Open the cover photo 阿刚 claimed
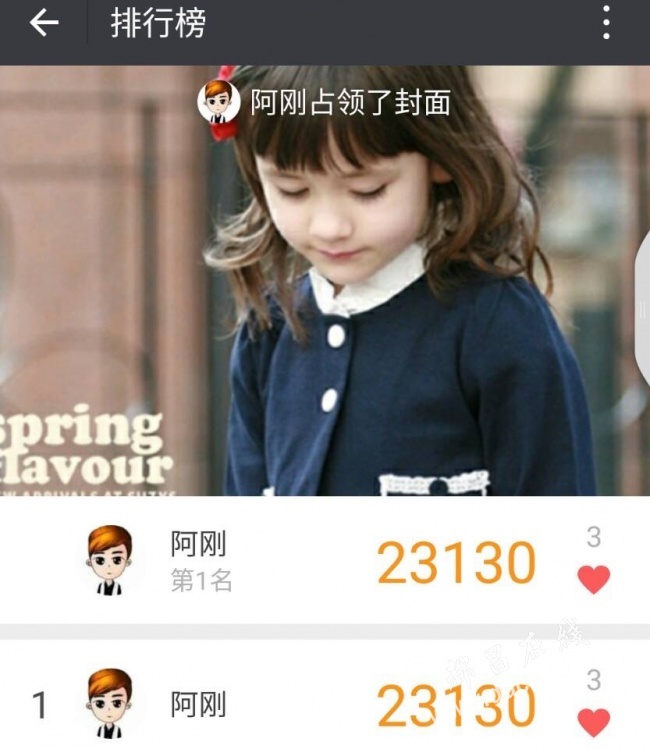This screenshot has width=650, height=749. pos(325,300)
